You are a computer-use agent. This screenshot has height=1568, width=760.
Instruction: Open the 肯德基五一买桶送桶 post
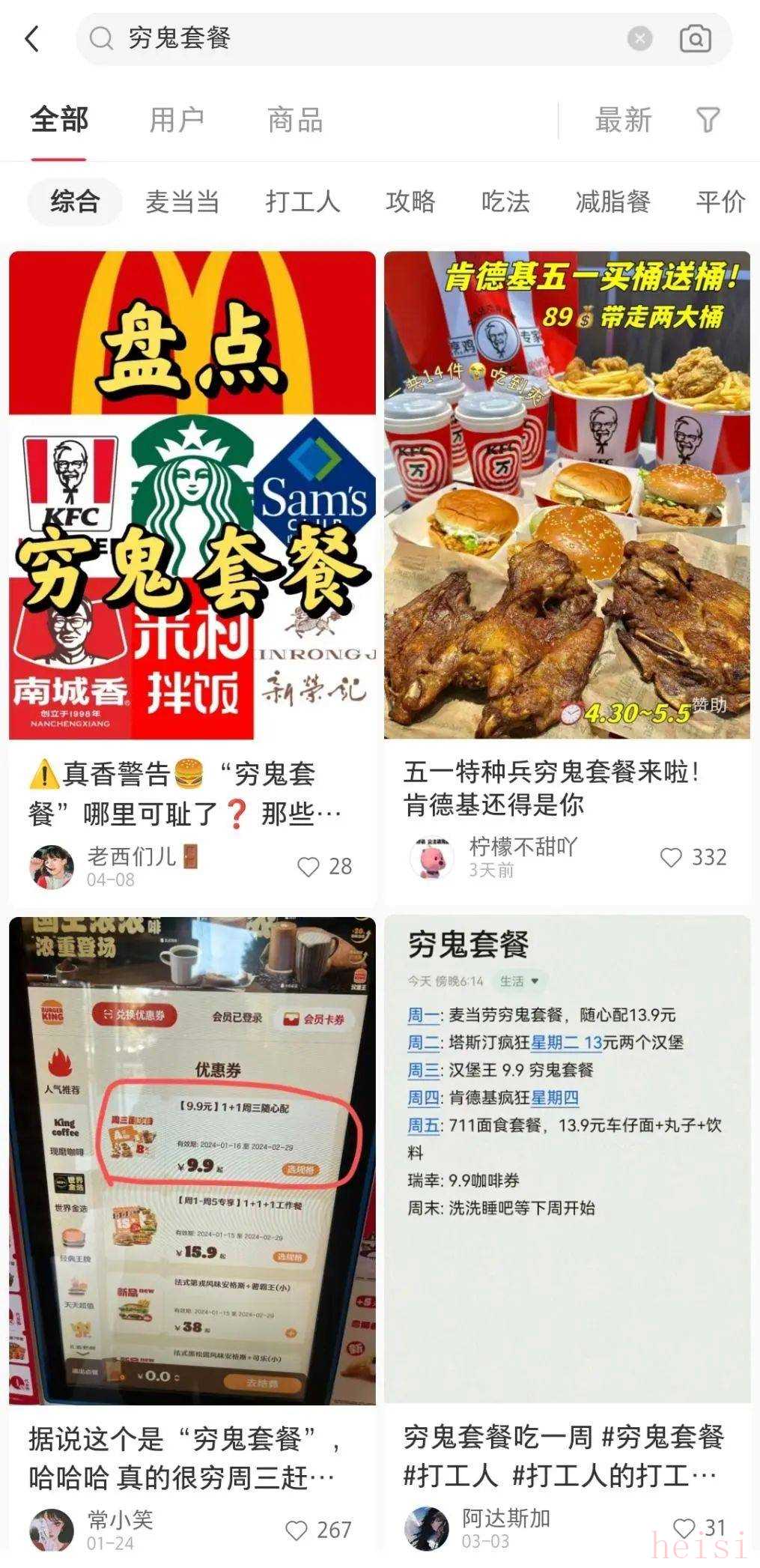pos(567,494)
